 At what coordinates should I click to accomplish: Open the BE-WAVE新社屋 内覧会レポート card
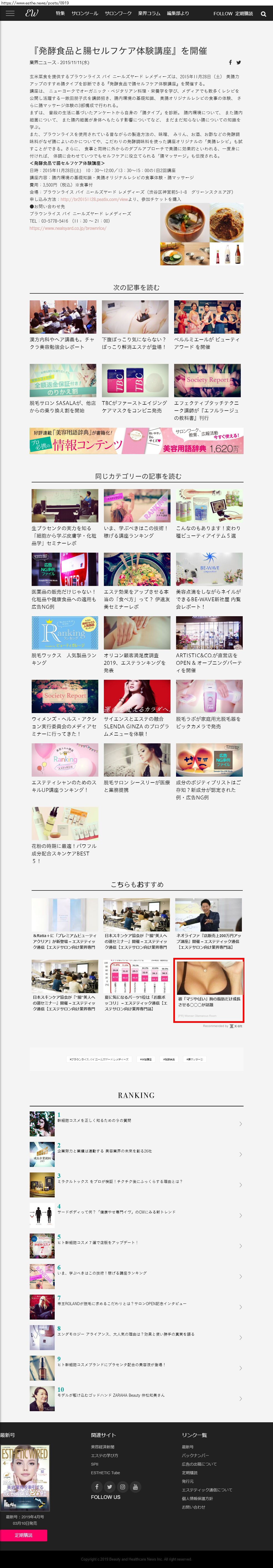click(209, 581)
